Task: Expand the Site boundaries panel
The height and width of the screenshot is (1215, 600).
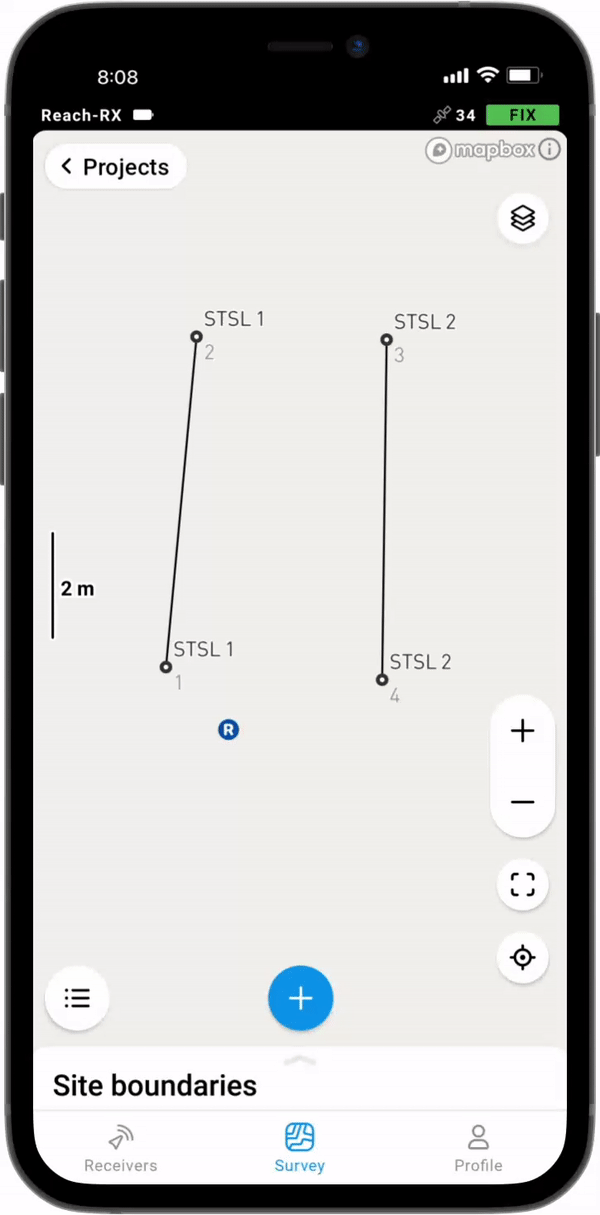Action: click(x=300, y=1060)
